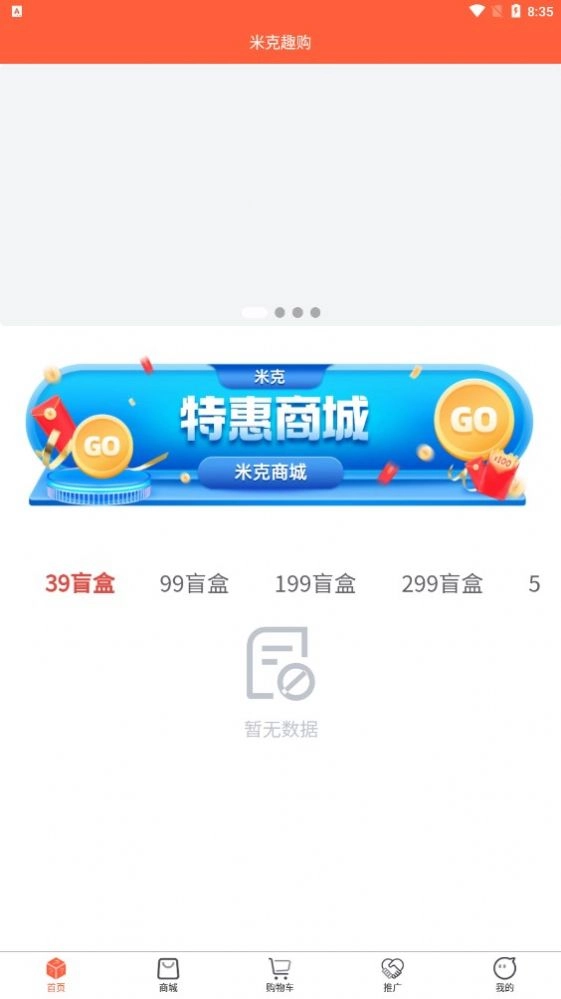The width and height of the screenshot is (561, 999).
Task: Go to 首页 in bottom navigation
Action: click(56, 975)
